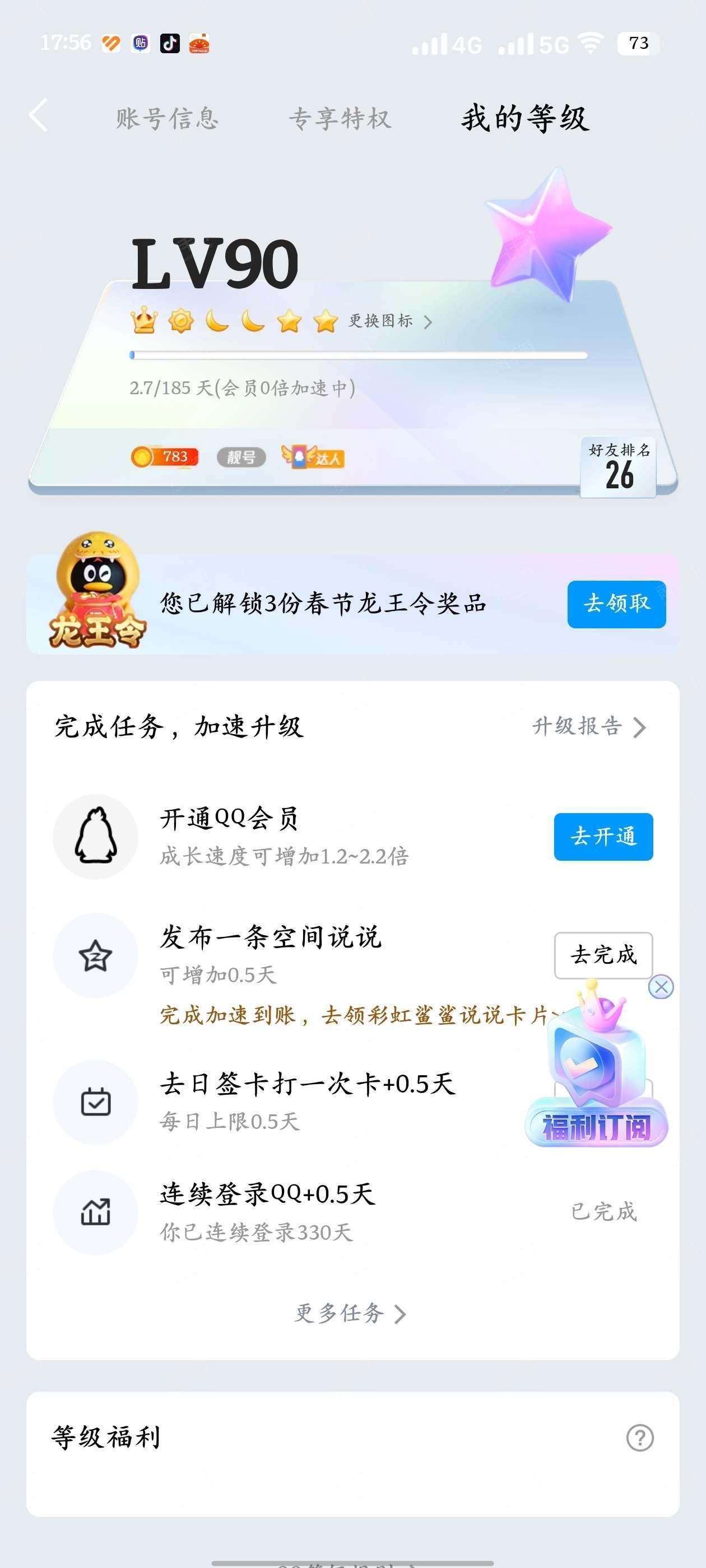Switch to the 账号信息 tab
Screen dimensions: 706x1568
pos(167,118)
